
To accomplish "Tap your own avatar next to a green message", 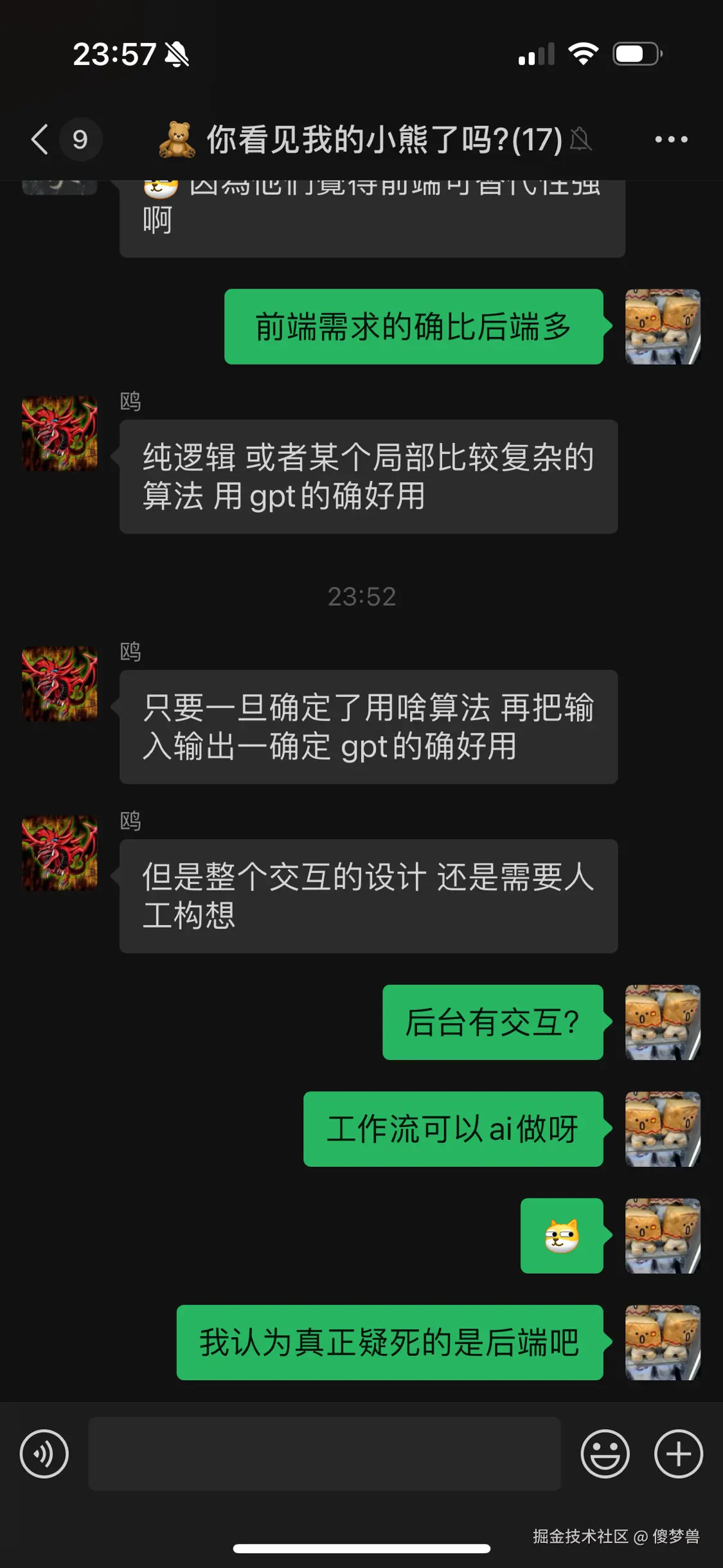I will 661,328.
